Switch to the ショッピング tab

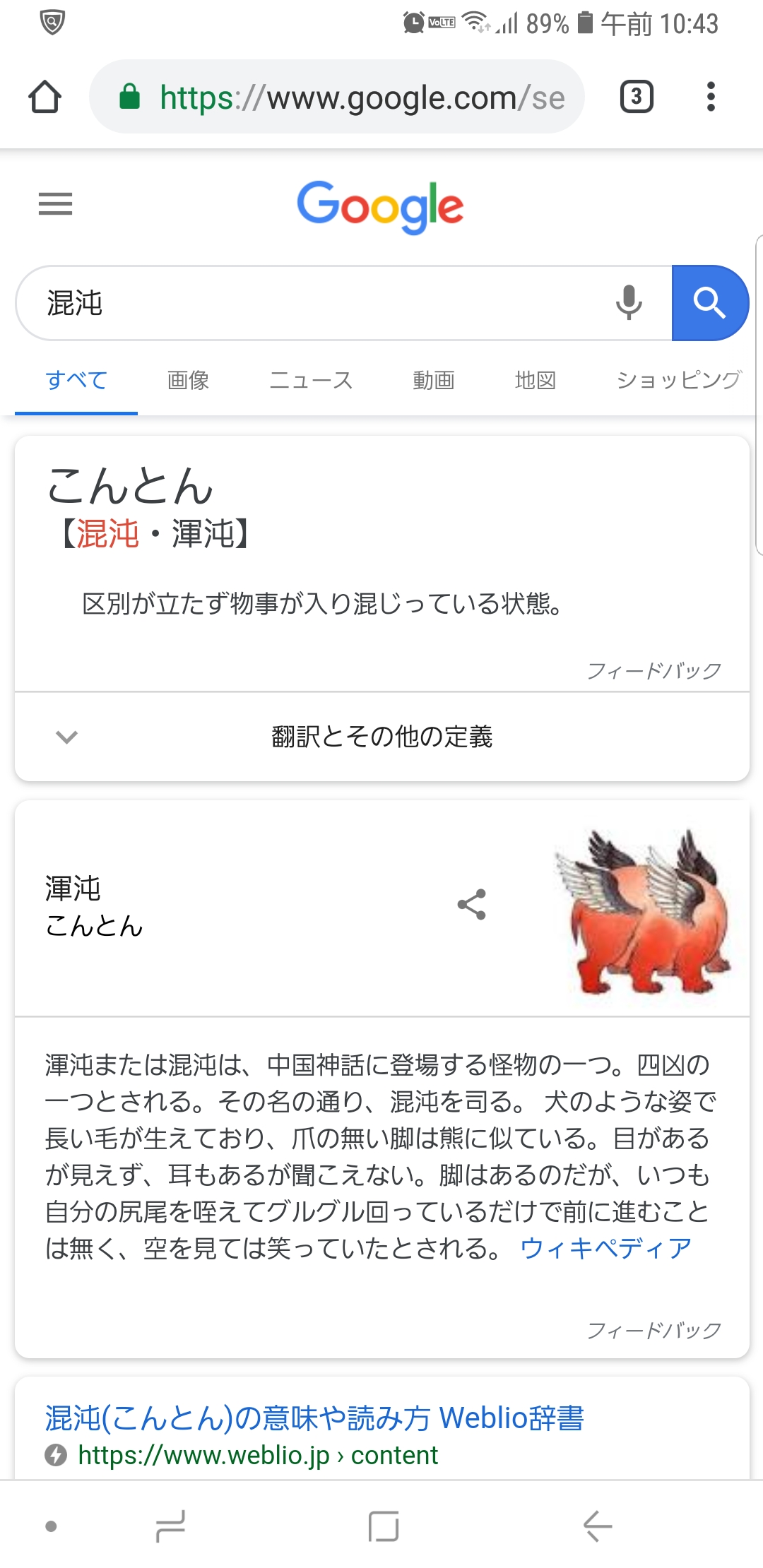[678, 380]
